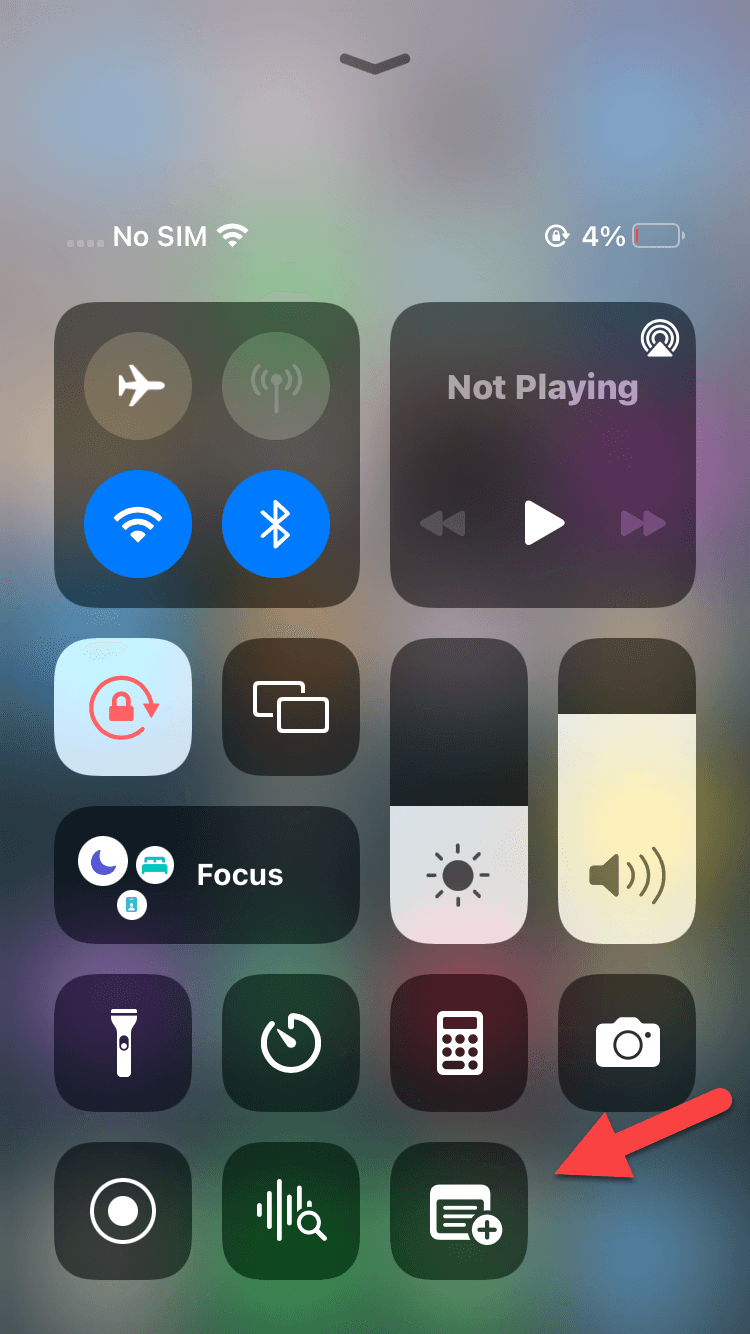Turn on the Flashlight
This screenshot has width=750, height=1334.
pos(122,1042)
